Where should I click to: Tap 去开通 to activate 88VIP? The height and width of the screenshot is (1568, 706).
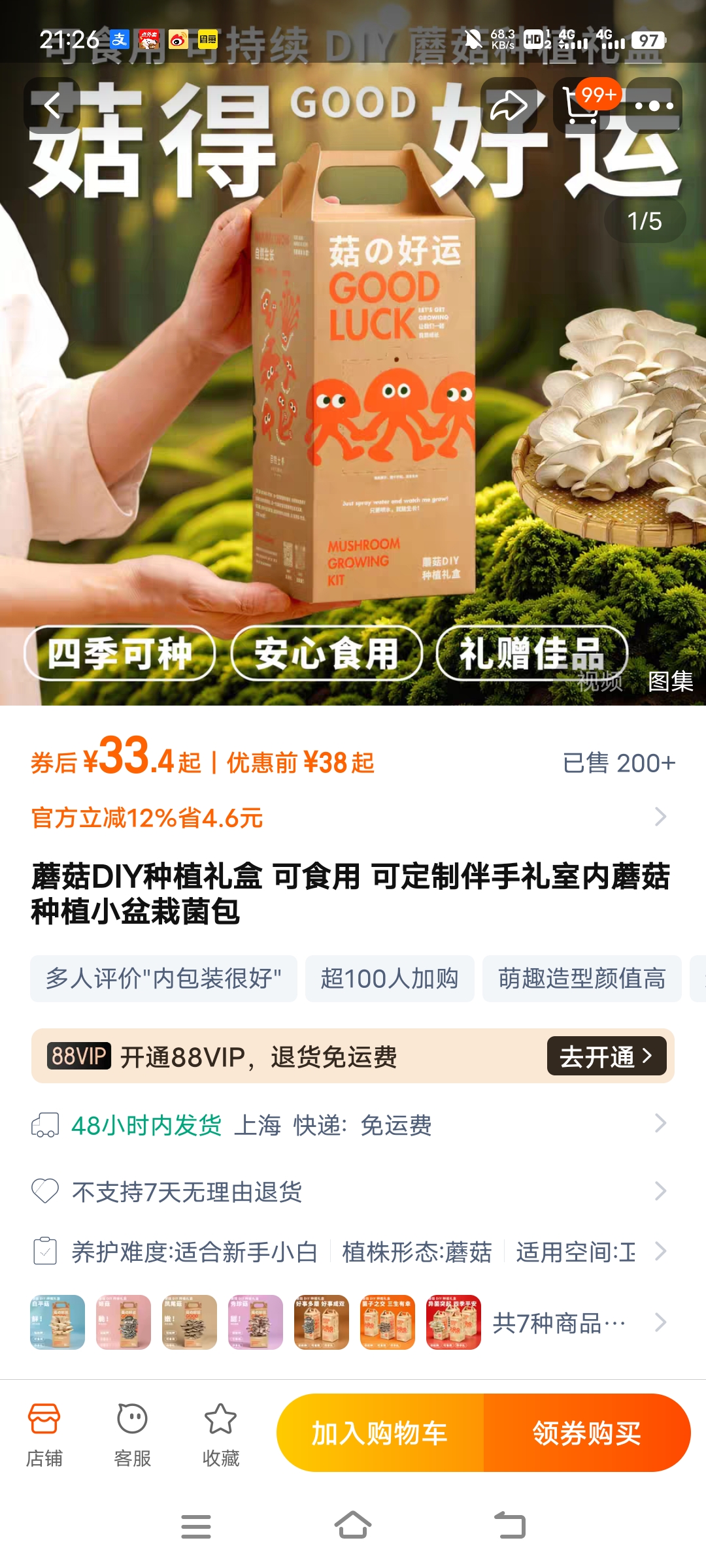coord(606,1056)
